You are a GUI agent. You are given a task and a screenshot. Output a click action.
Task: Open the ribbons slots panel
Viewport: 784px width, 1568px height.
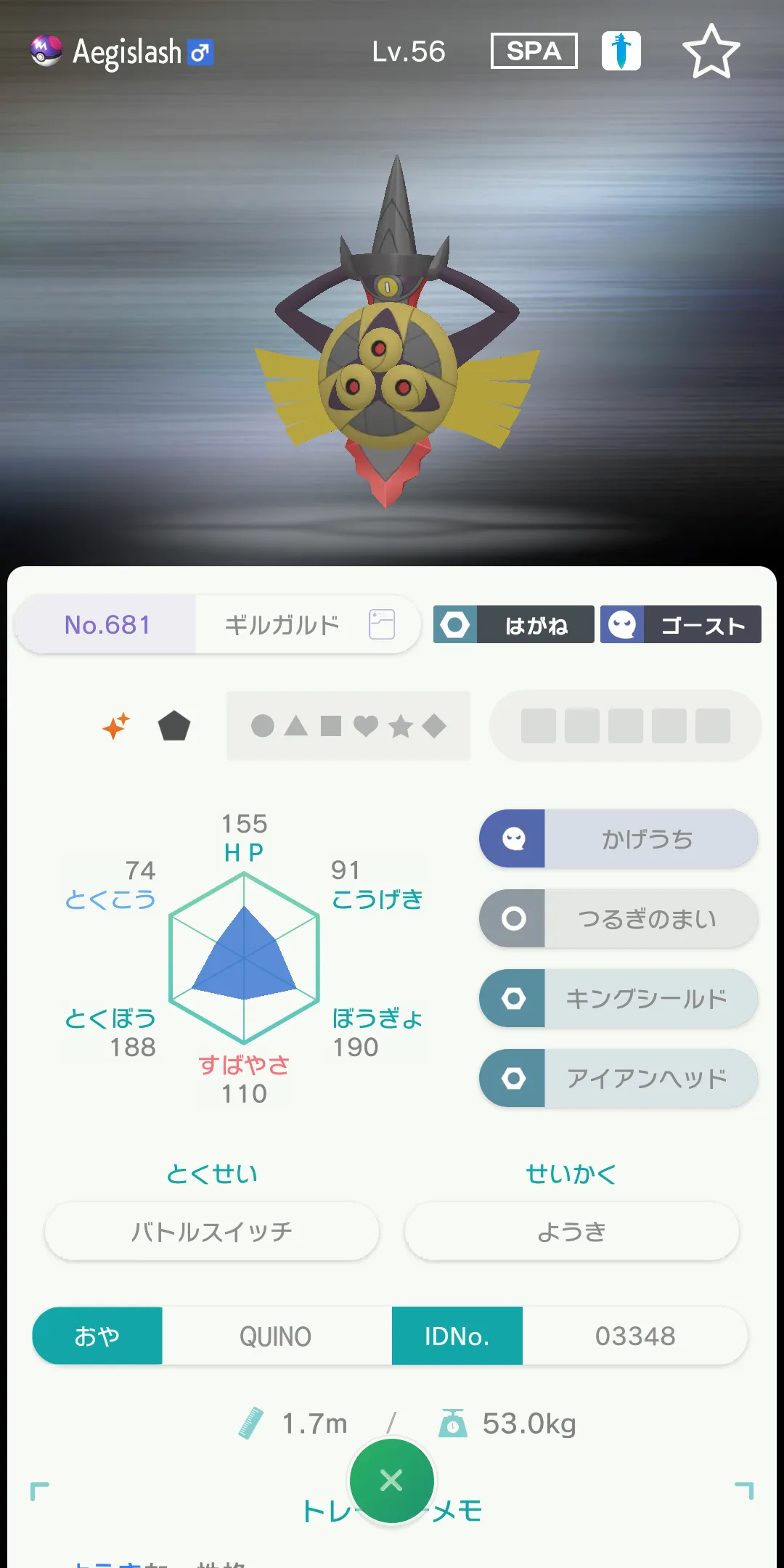pos(625,726)
